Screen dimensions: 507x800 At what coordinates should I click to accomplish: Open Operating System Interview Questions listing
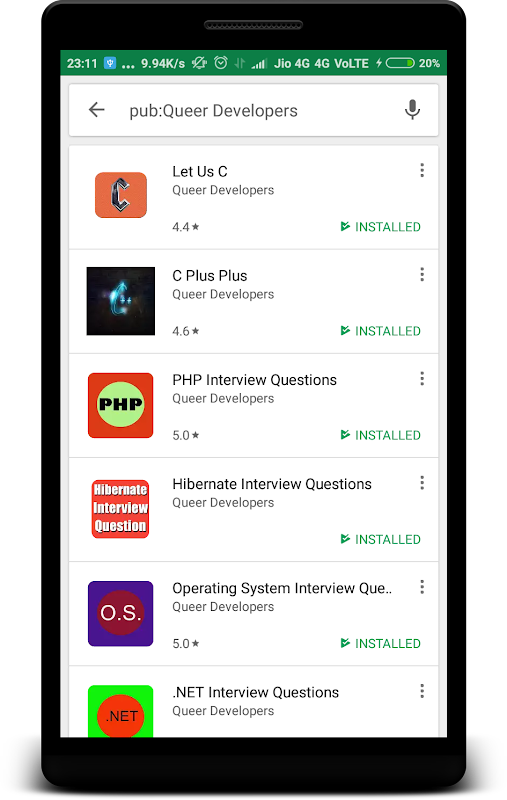254,614
